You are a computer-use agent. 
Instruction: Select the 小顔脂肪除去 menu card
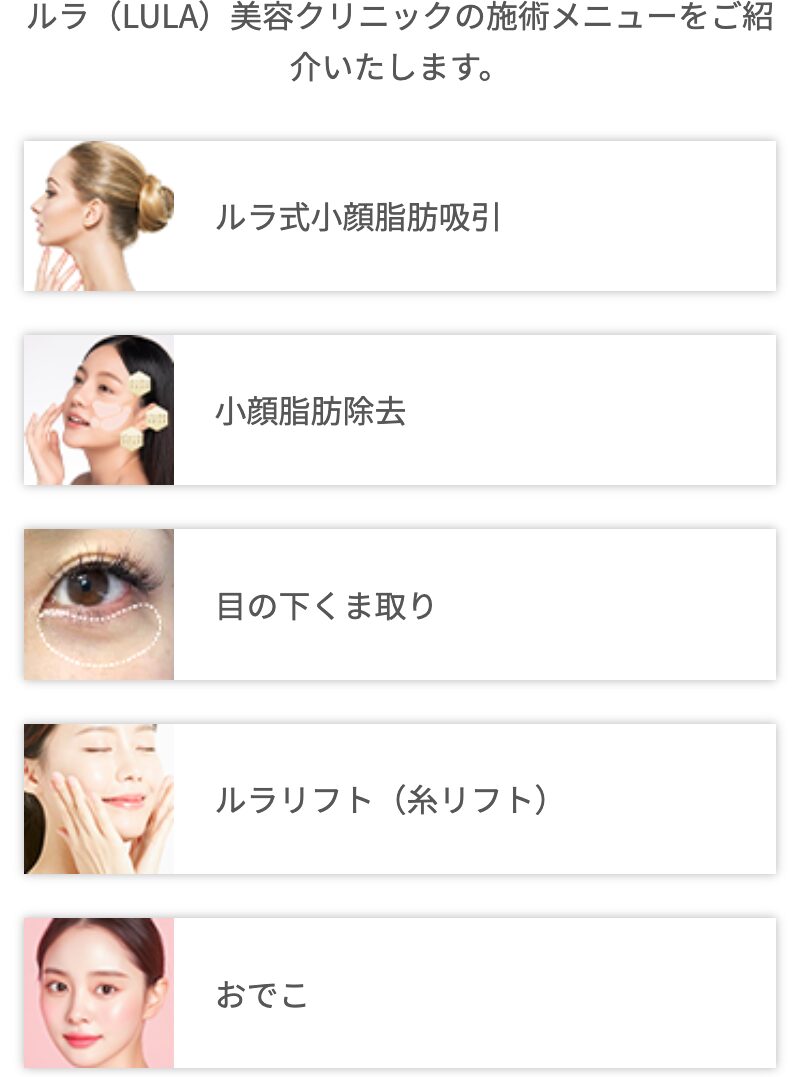point(400,411)
